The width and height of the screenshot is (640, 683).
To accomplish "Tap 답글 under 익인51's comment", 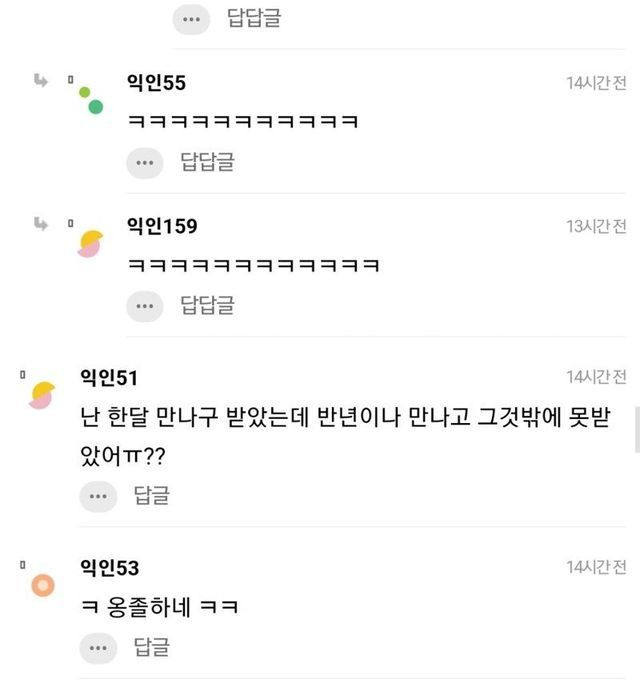I will click(152, 495).
